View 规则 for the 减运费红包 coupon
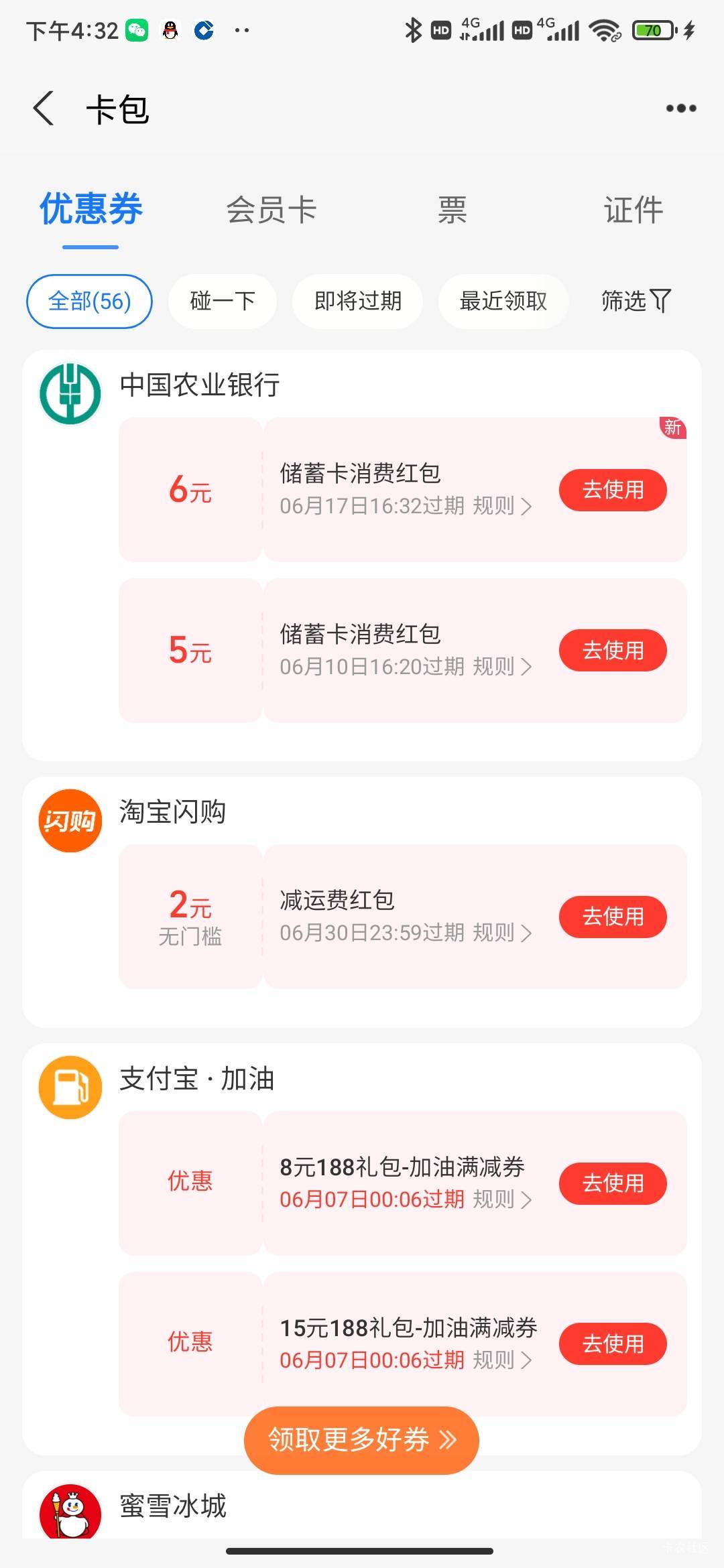 pos(502,933)
